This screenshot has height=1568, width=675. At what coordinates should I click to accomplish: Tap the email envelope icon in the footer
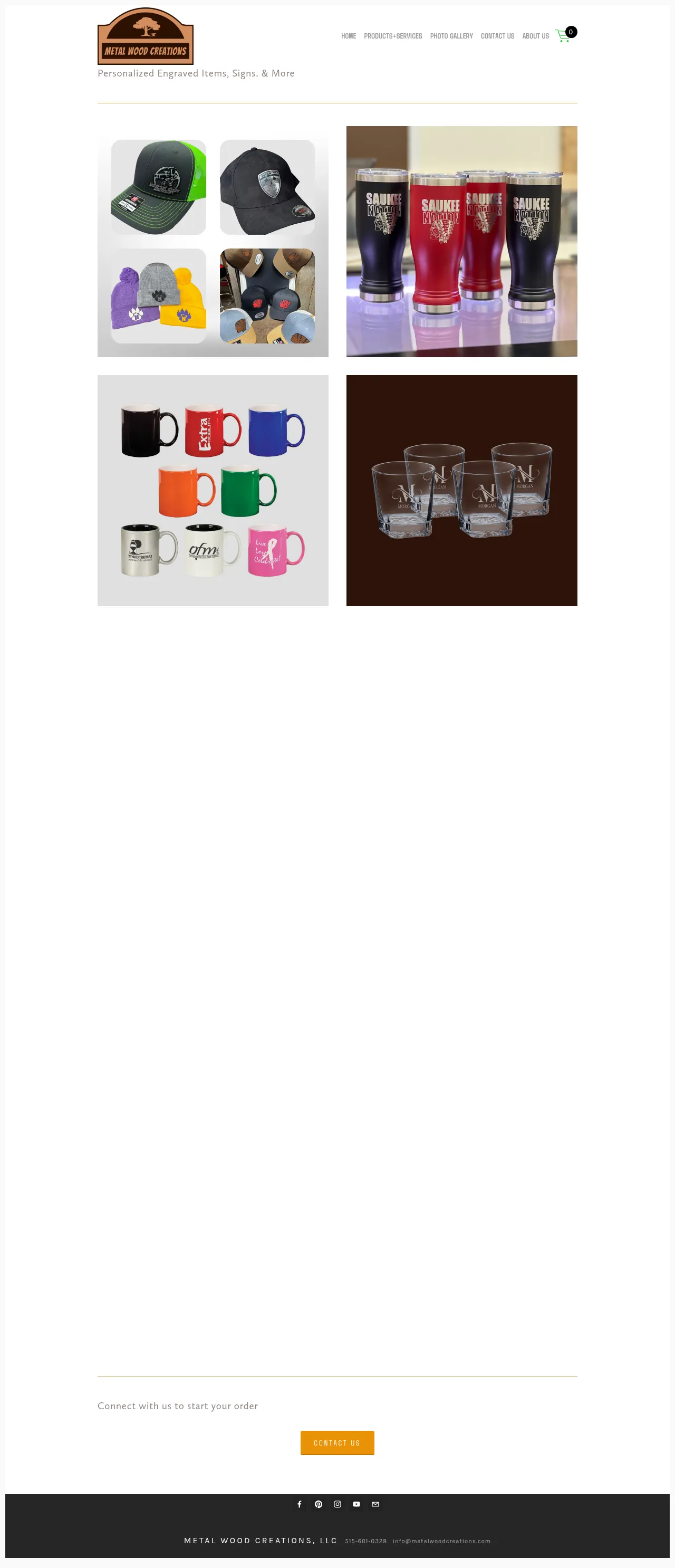(x=375, y=1504)
